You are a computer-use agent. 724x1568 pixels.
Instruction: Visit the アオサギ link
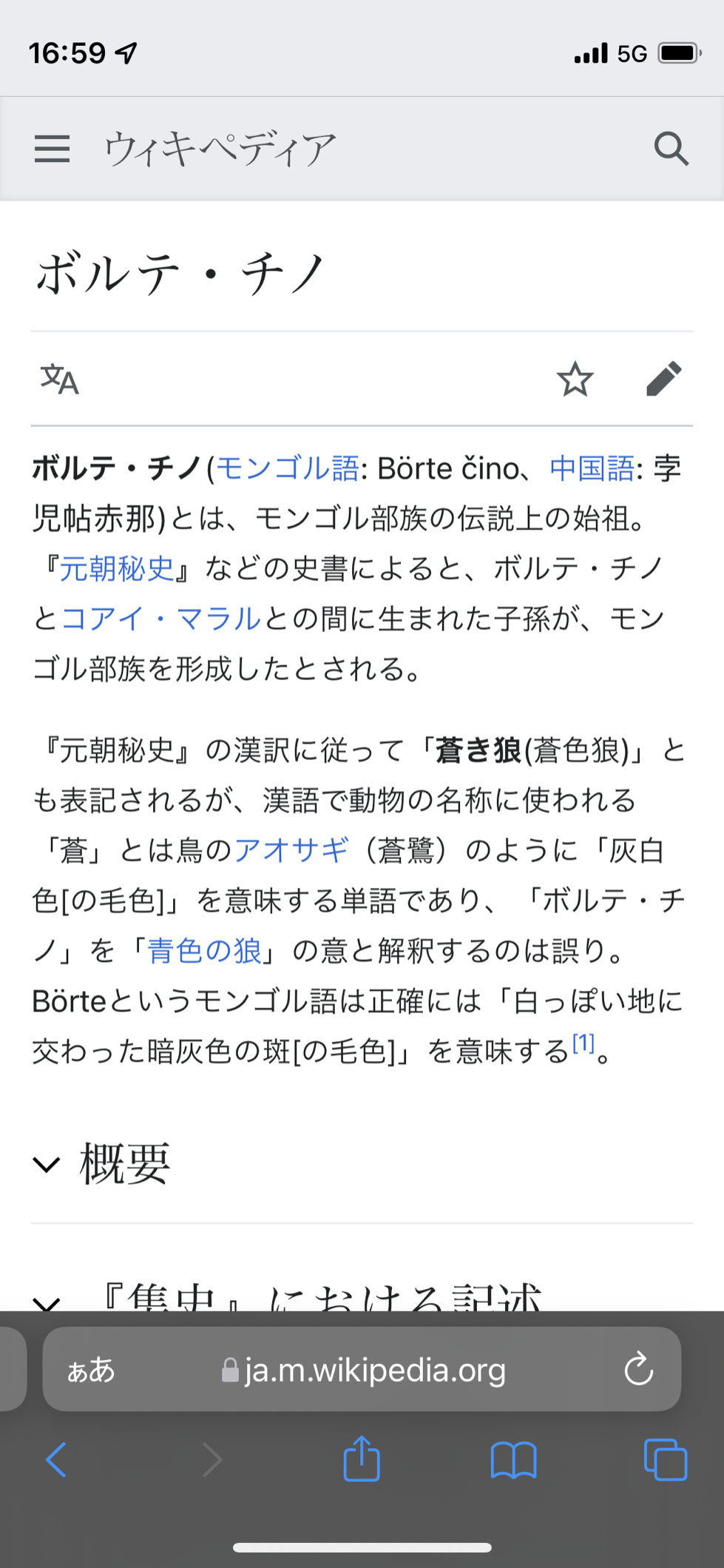[291, 850]
